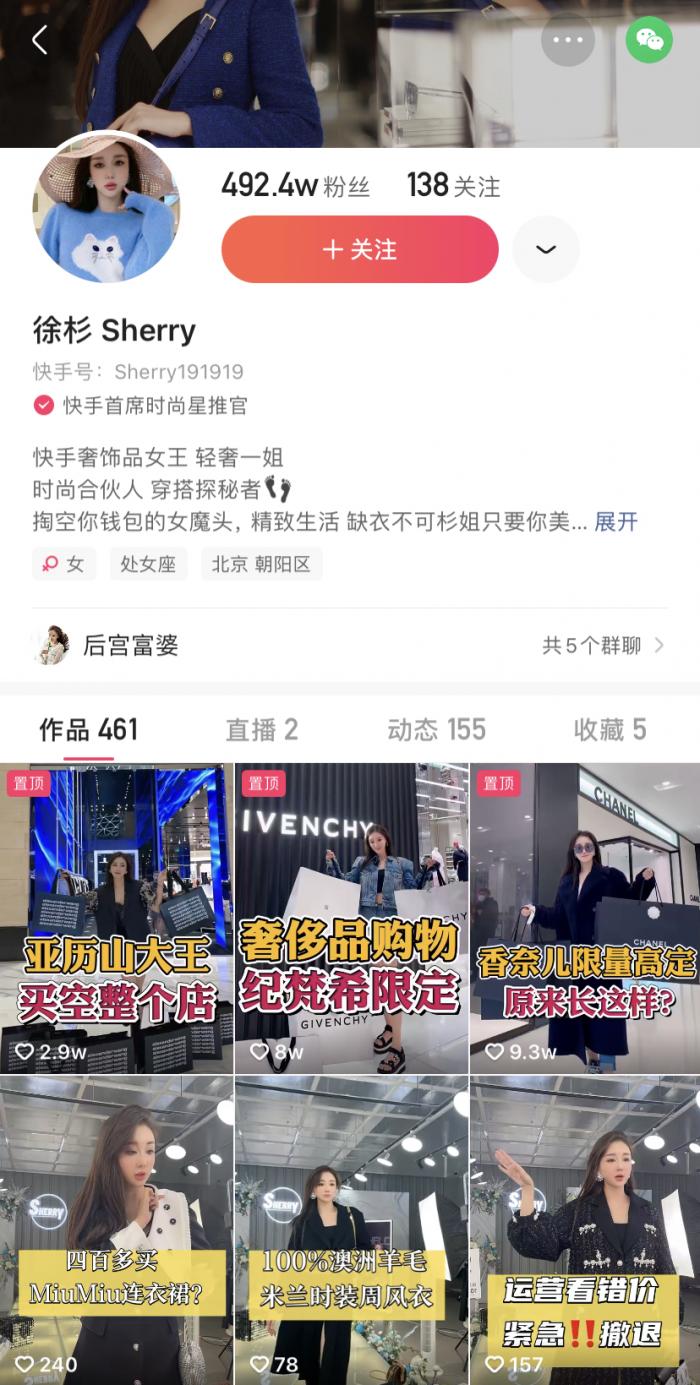700x1385 pixels.
Task: Switch to the 收藏 5 tab
Action: [x=610, y=730]
